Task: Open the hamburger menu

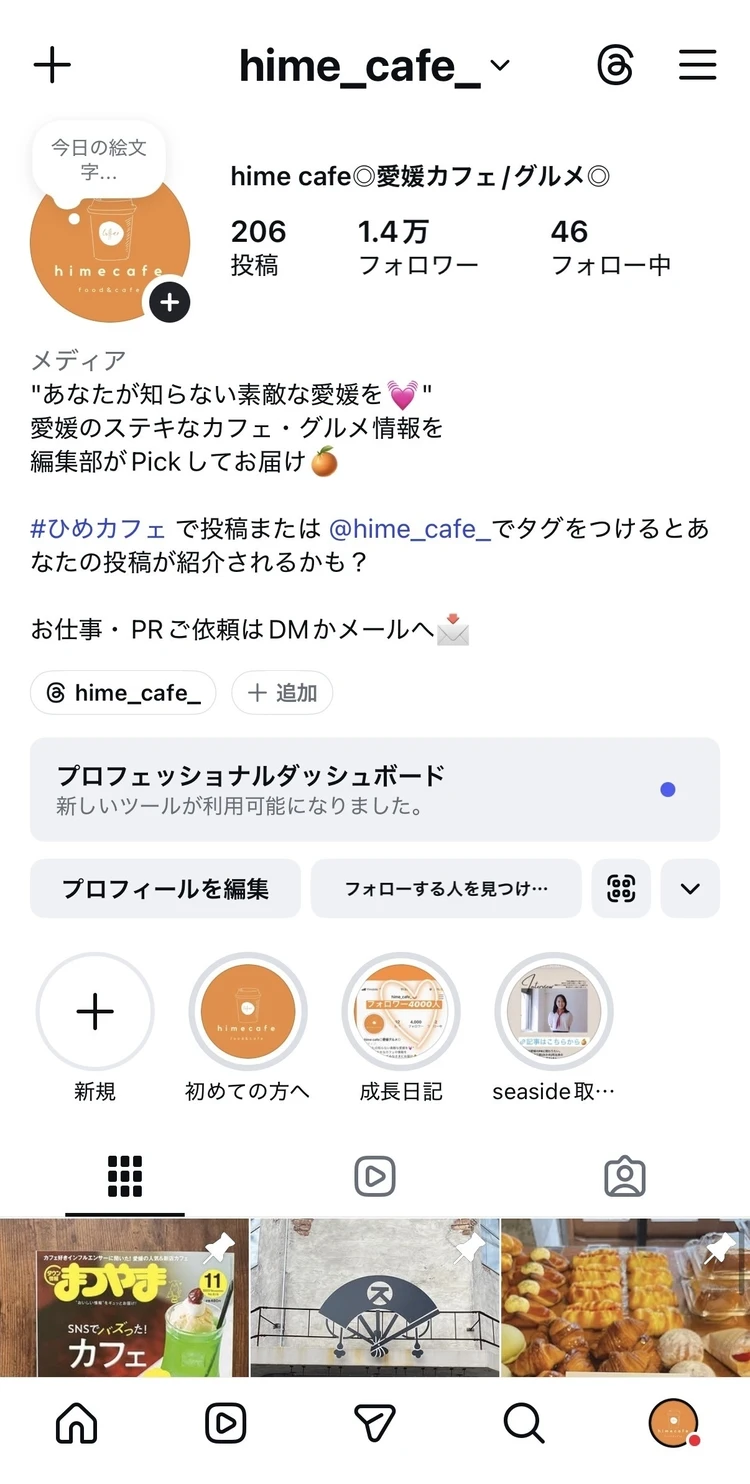Action: tap(697, 64)
